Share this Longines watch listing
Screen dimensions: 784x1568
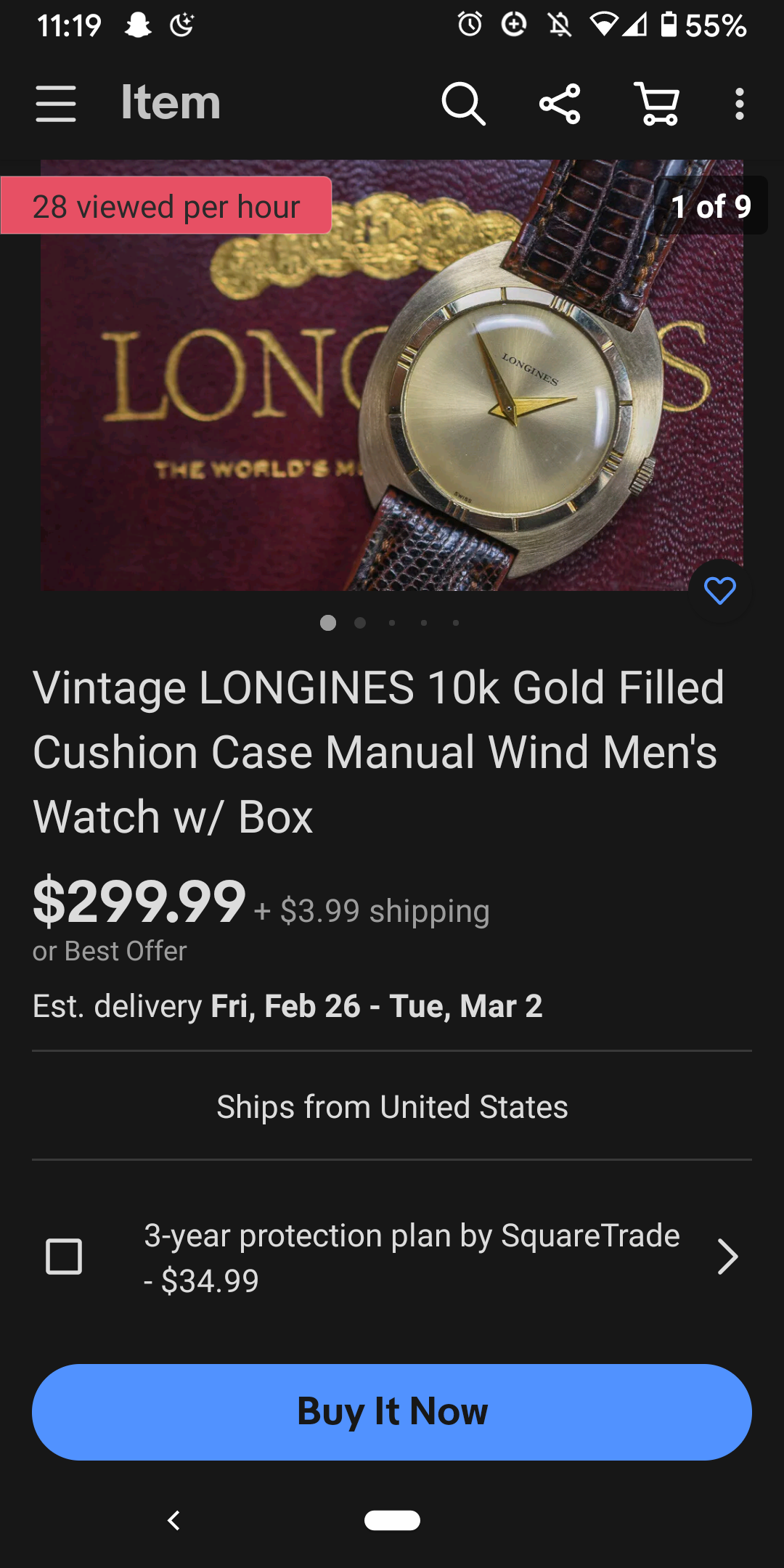[x=560, y=103]
